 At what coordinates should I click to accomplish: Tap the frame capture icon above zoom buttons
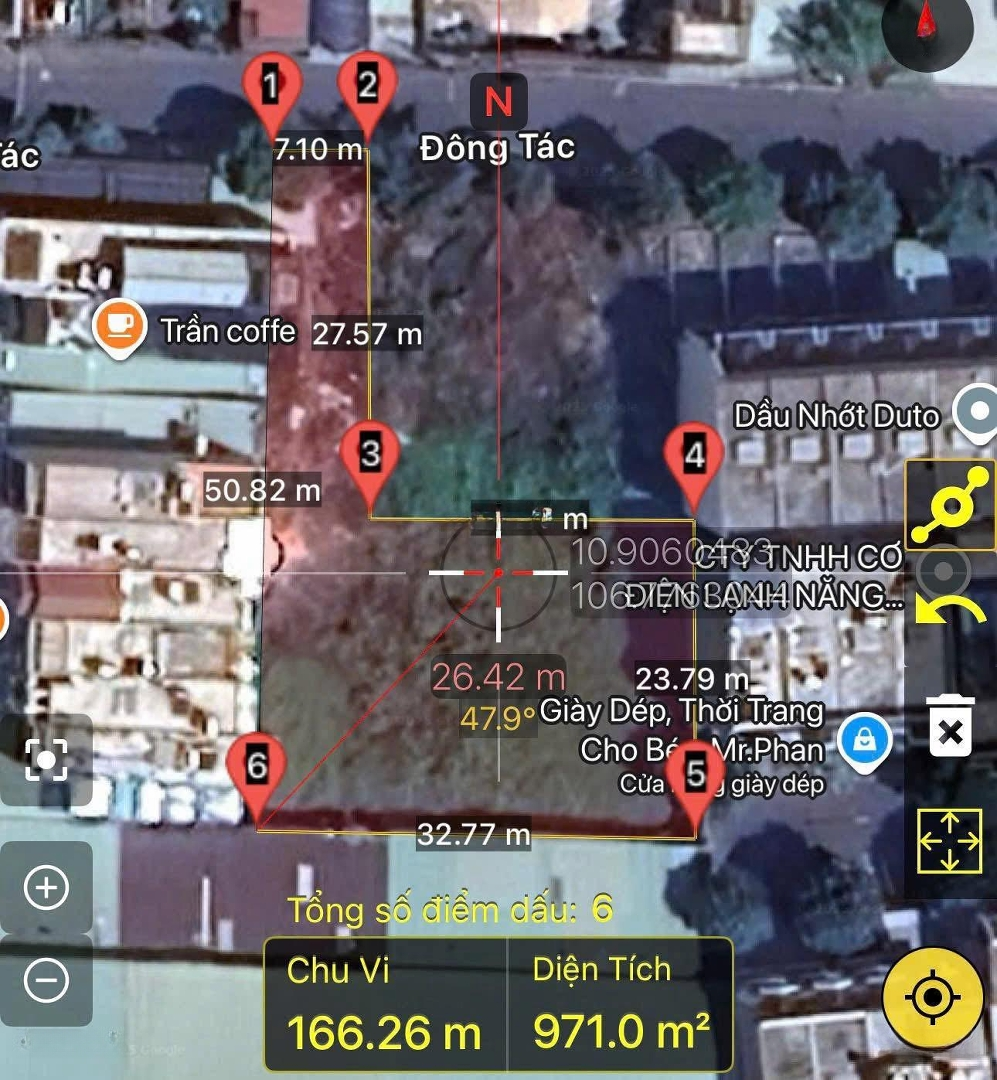(x=47, y=760)
